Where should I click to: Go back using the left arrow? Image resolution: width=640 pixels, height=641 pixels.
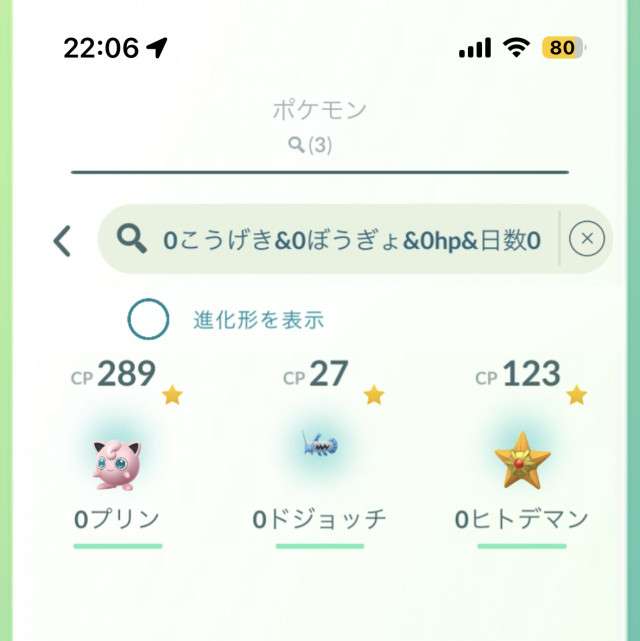coord(62,241)
